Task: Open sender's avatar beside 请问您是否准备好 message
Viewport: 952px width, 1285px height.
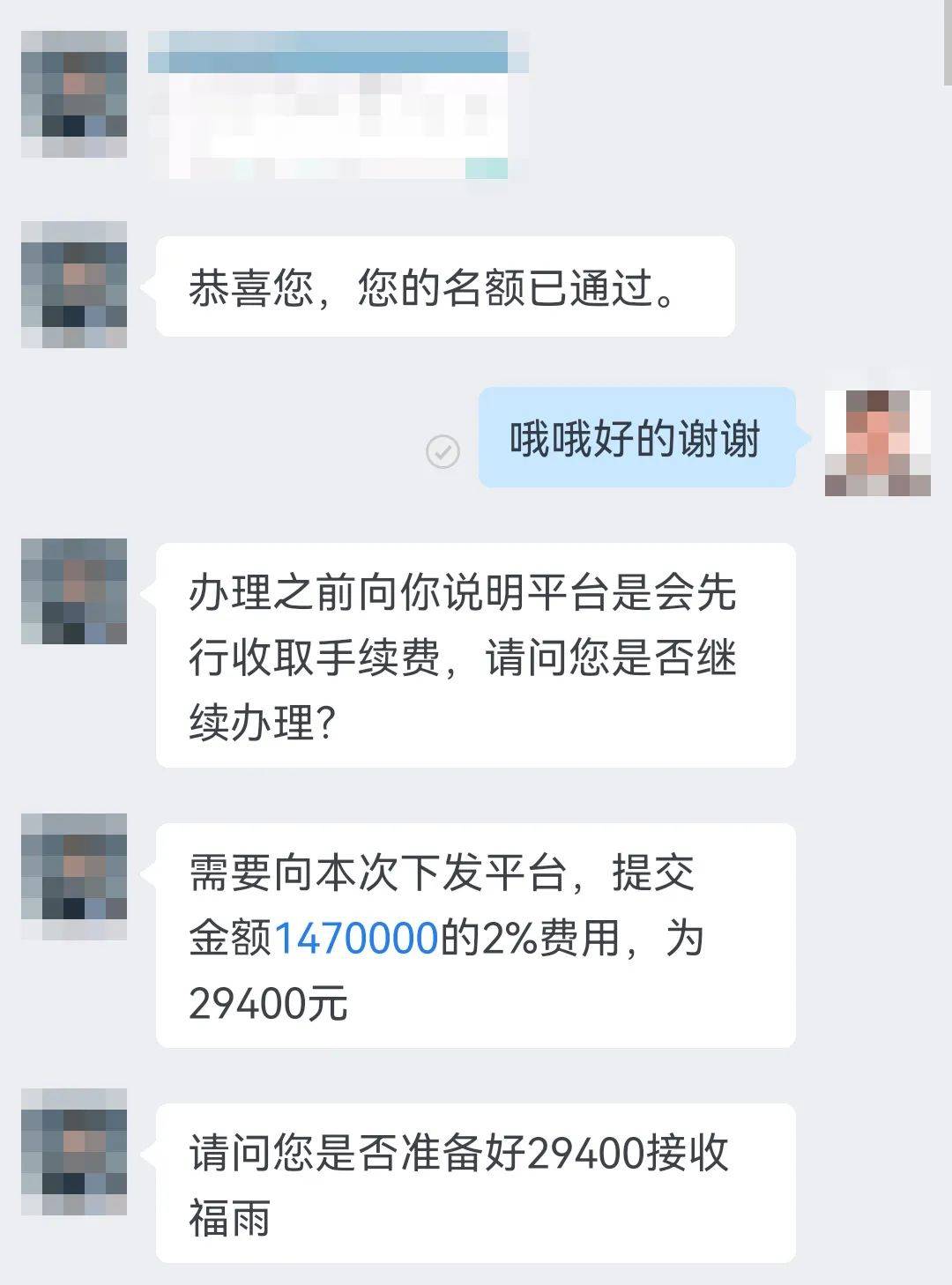Action: pyautogui.click(x=74, y=1152)
